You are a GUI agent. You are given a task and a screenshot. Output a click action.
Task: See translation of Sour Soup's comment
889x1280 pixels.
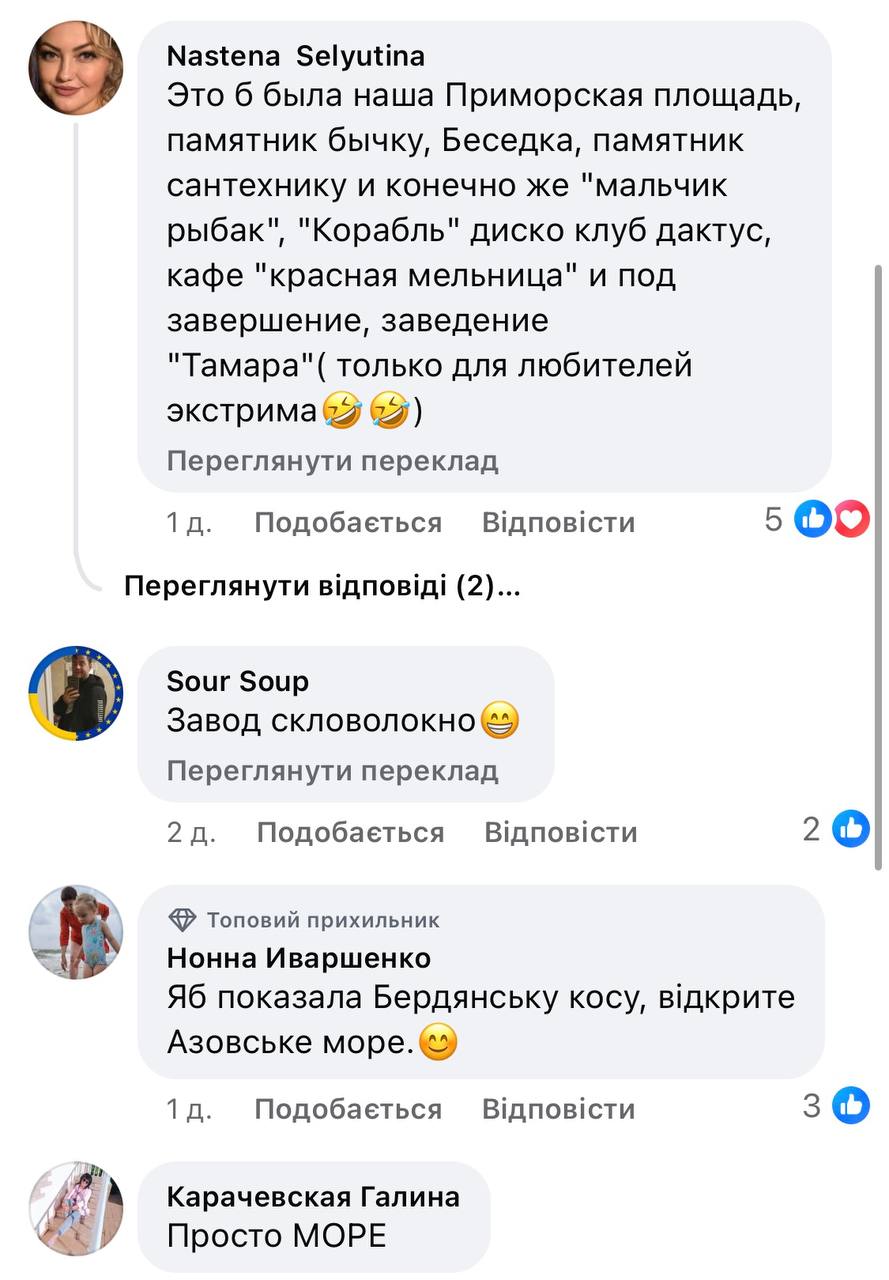coord(332,771)
